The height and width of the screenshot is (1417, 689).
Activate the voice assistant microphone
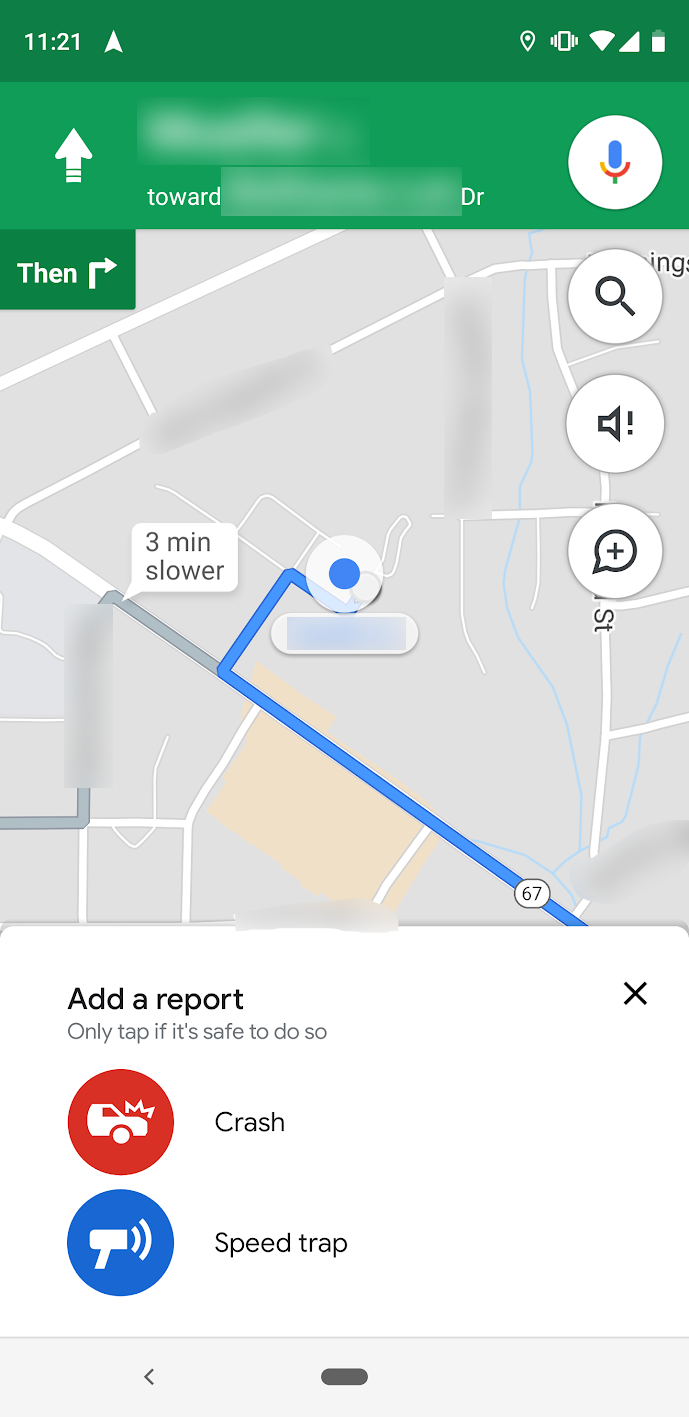point(614,162)
